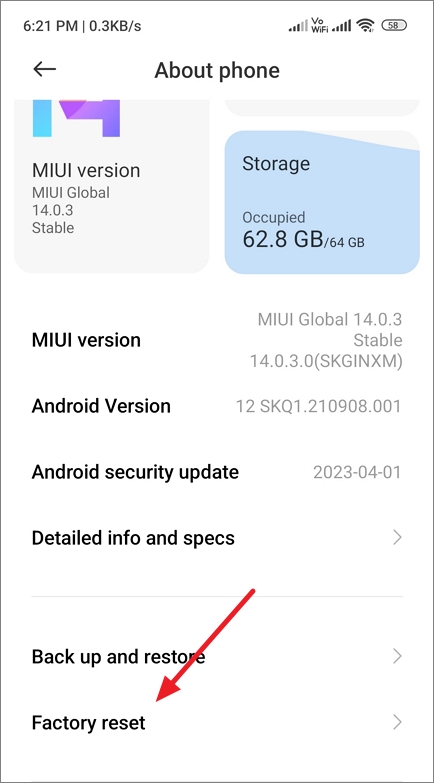The image size is (434, 783).
Task: Go back from About phone
Action: [x=44, y=69]
